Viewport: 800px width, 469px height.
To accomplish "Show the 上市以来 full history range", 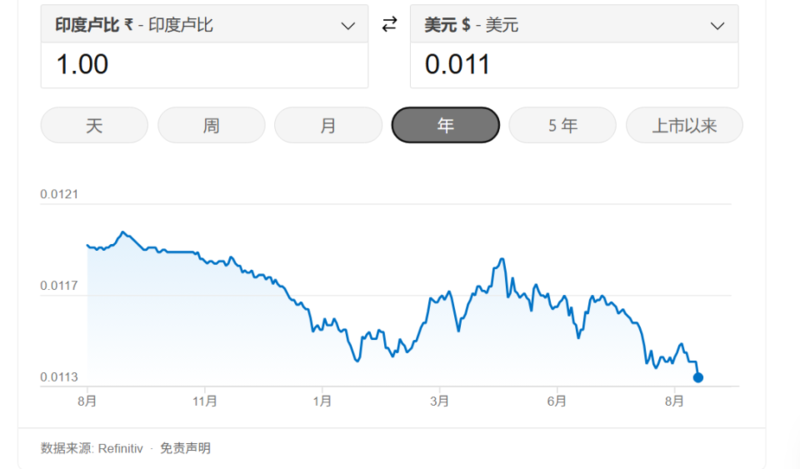I will [x=684, y=125].
